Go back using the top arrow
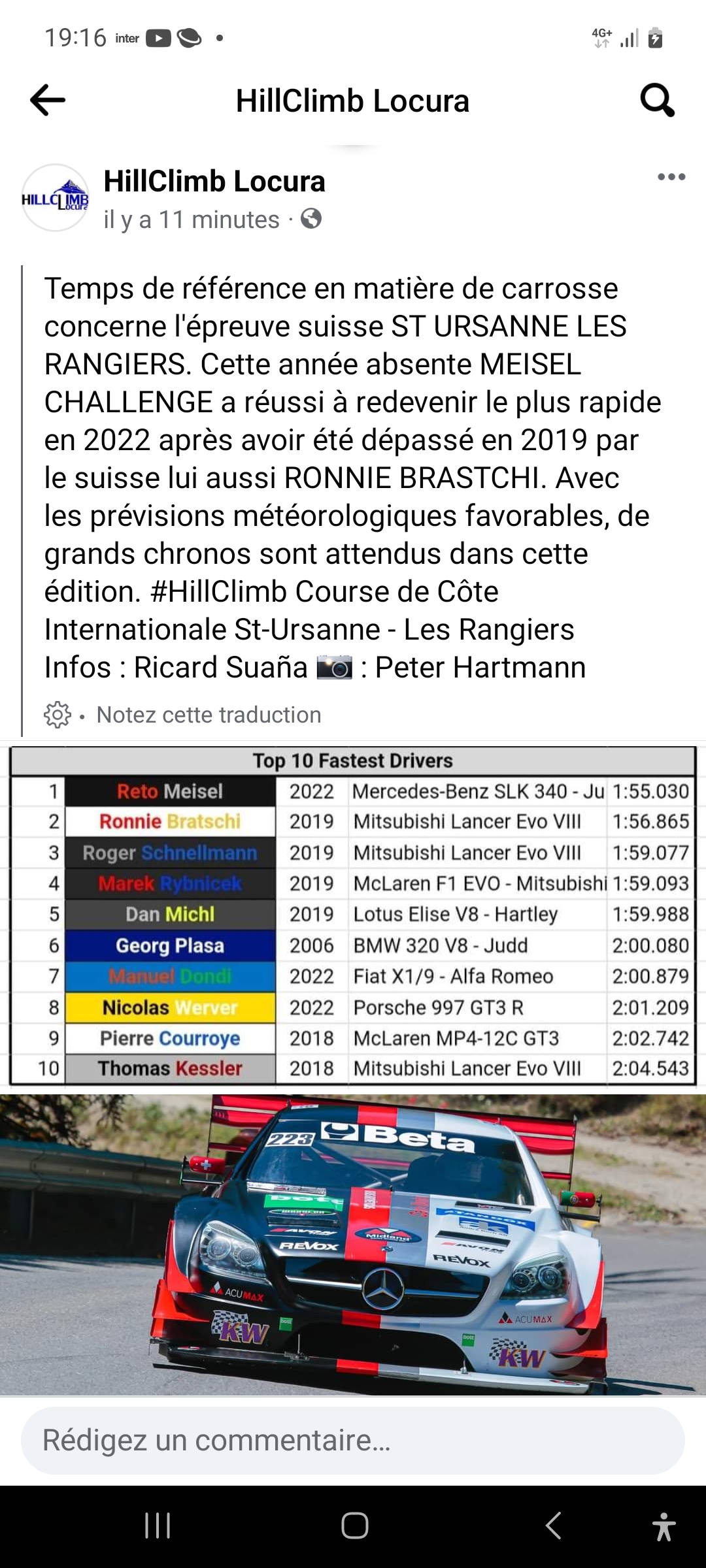The image size is (706, 1568). point(48,101)
